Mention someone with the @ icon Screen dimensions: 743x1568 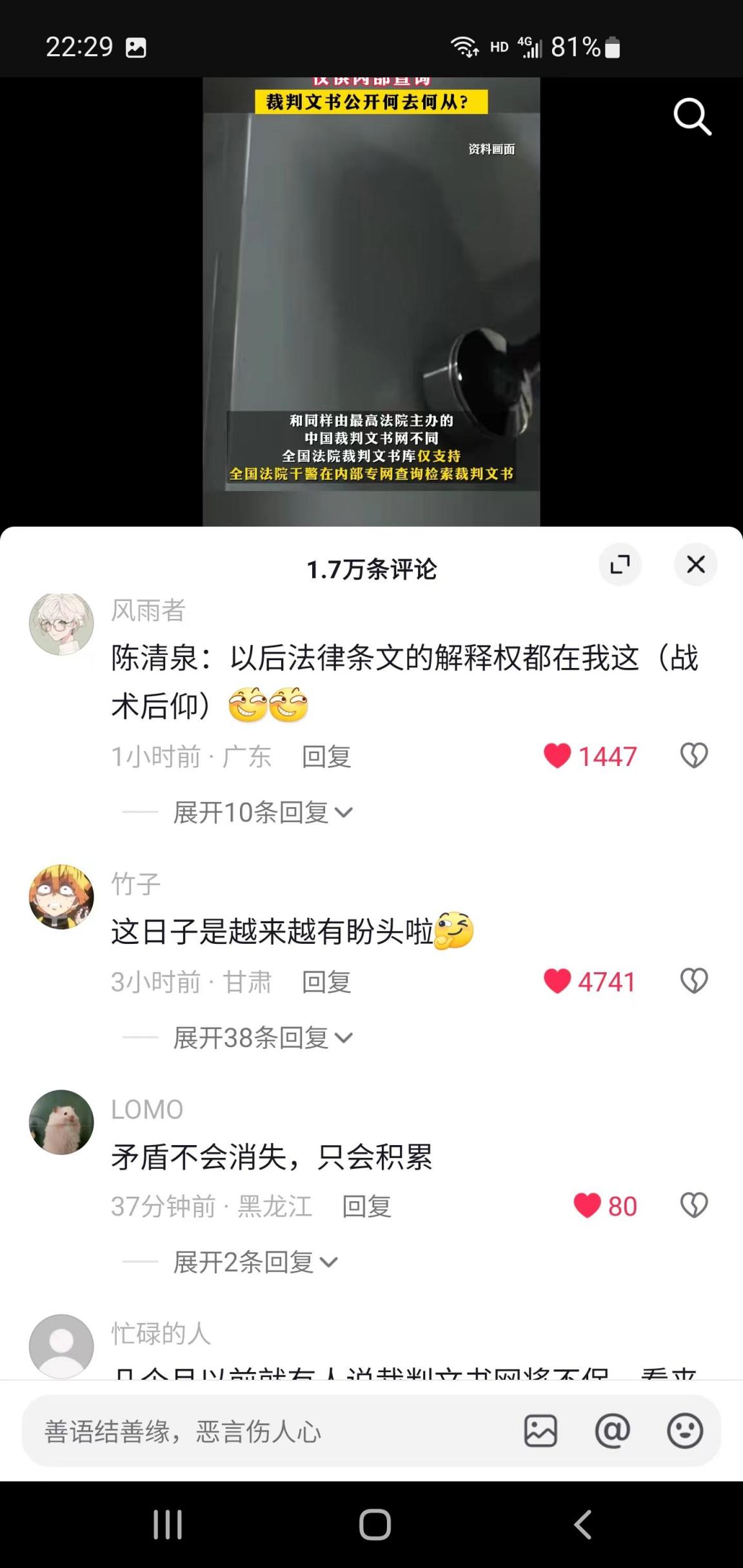[612, 1432]
